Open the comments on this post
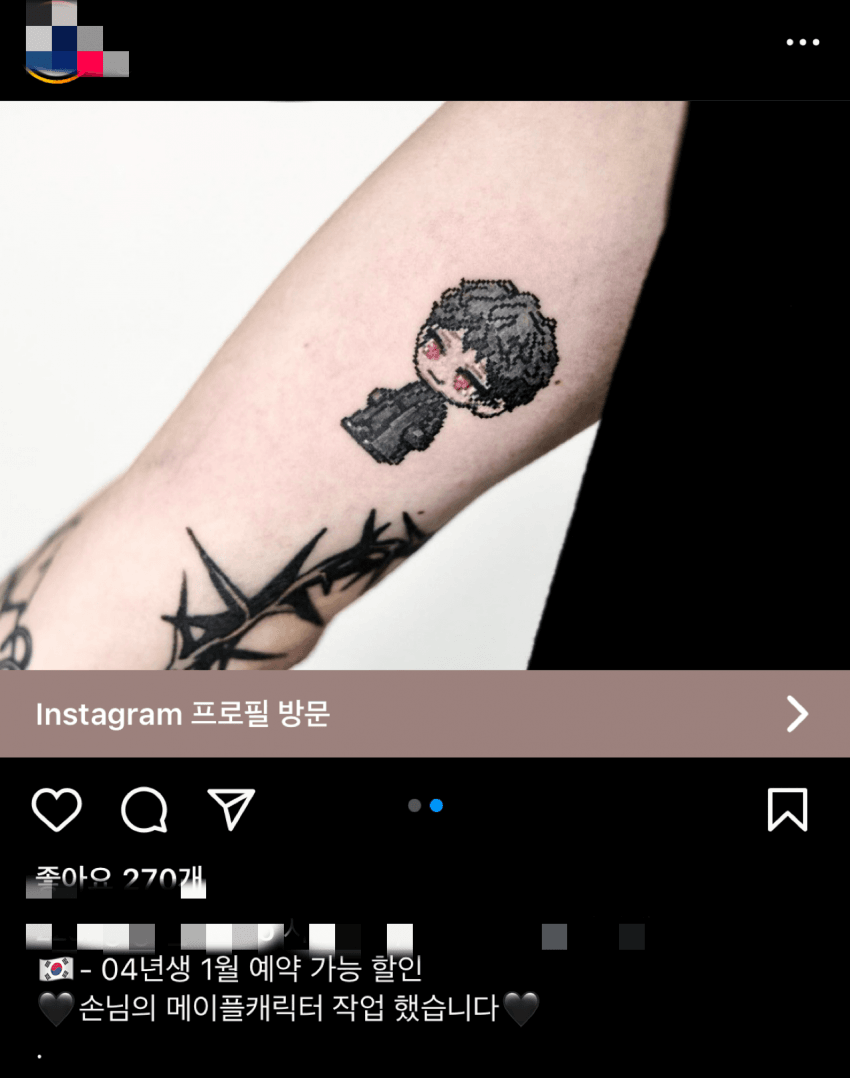The height and width of the screenshot is (1078, 850). coord(144,809)
